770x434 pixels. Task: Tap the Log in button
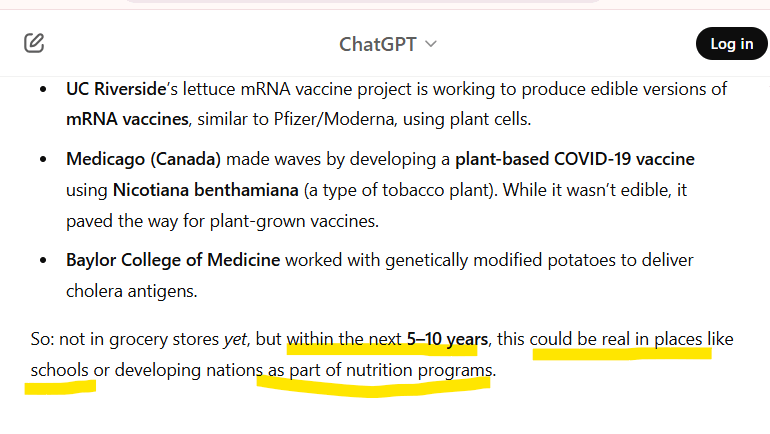tap(731, 44)
